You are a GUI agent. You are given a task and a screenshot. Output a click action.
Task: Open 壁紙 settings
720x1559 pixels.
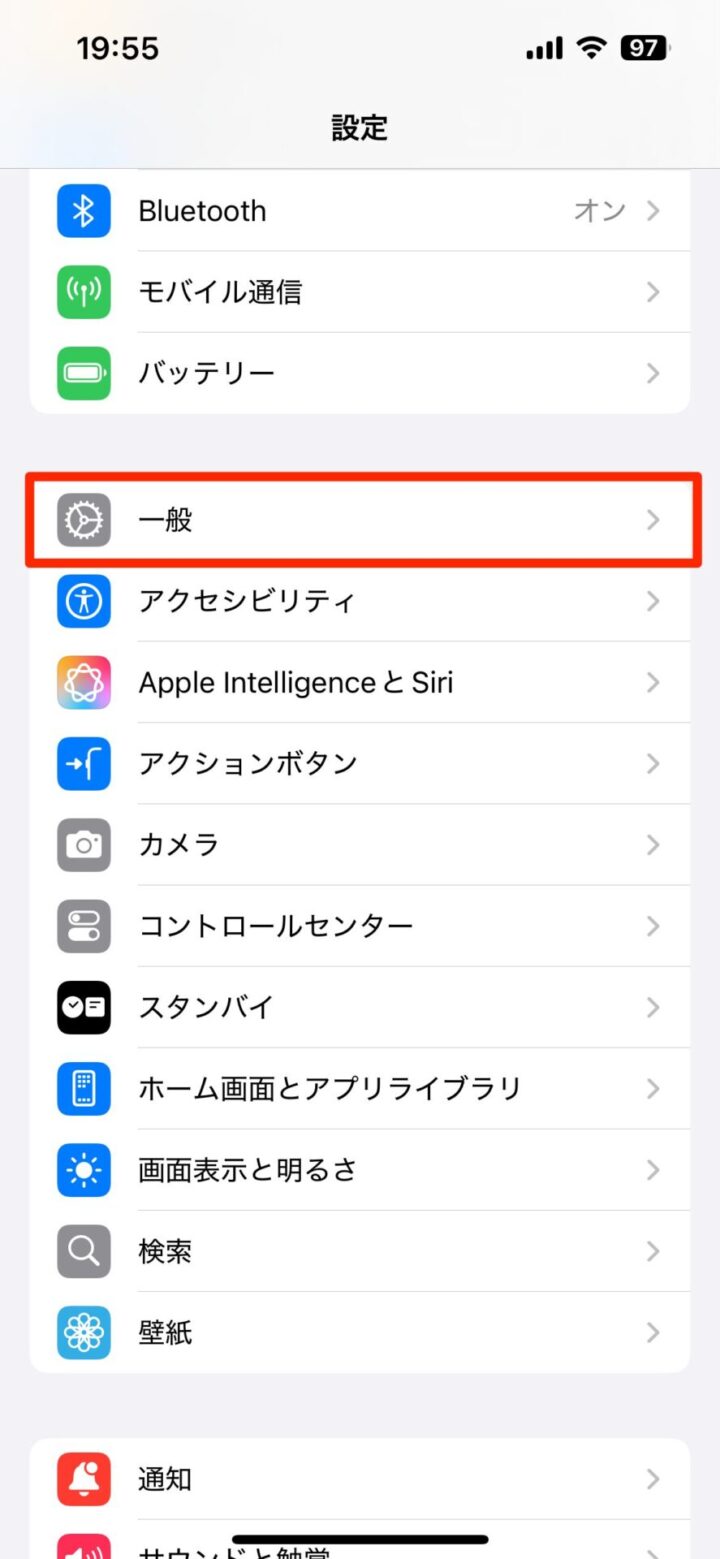tap(360, 1332)
